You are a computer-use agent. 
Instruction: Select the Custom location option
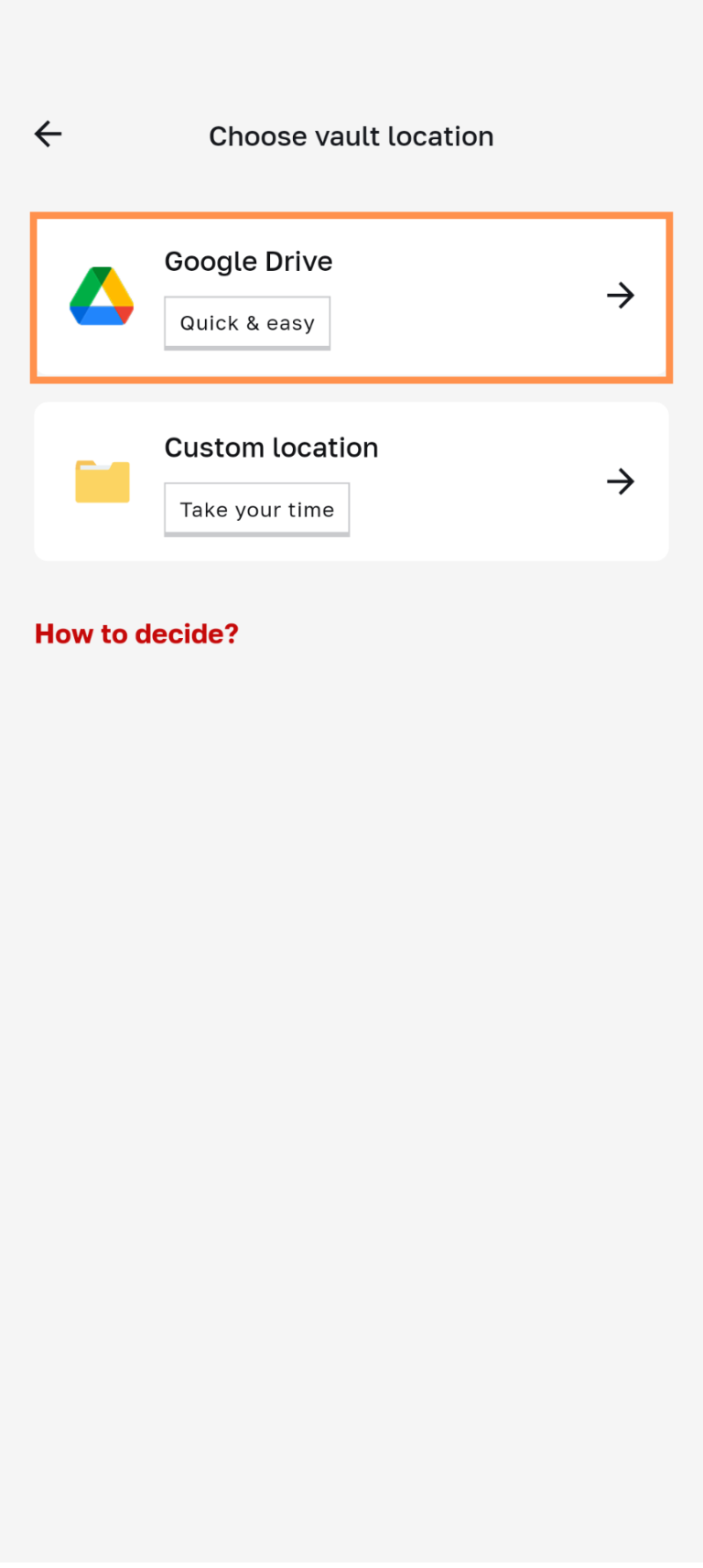[x=351, y=481]
